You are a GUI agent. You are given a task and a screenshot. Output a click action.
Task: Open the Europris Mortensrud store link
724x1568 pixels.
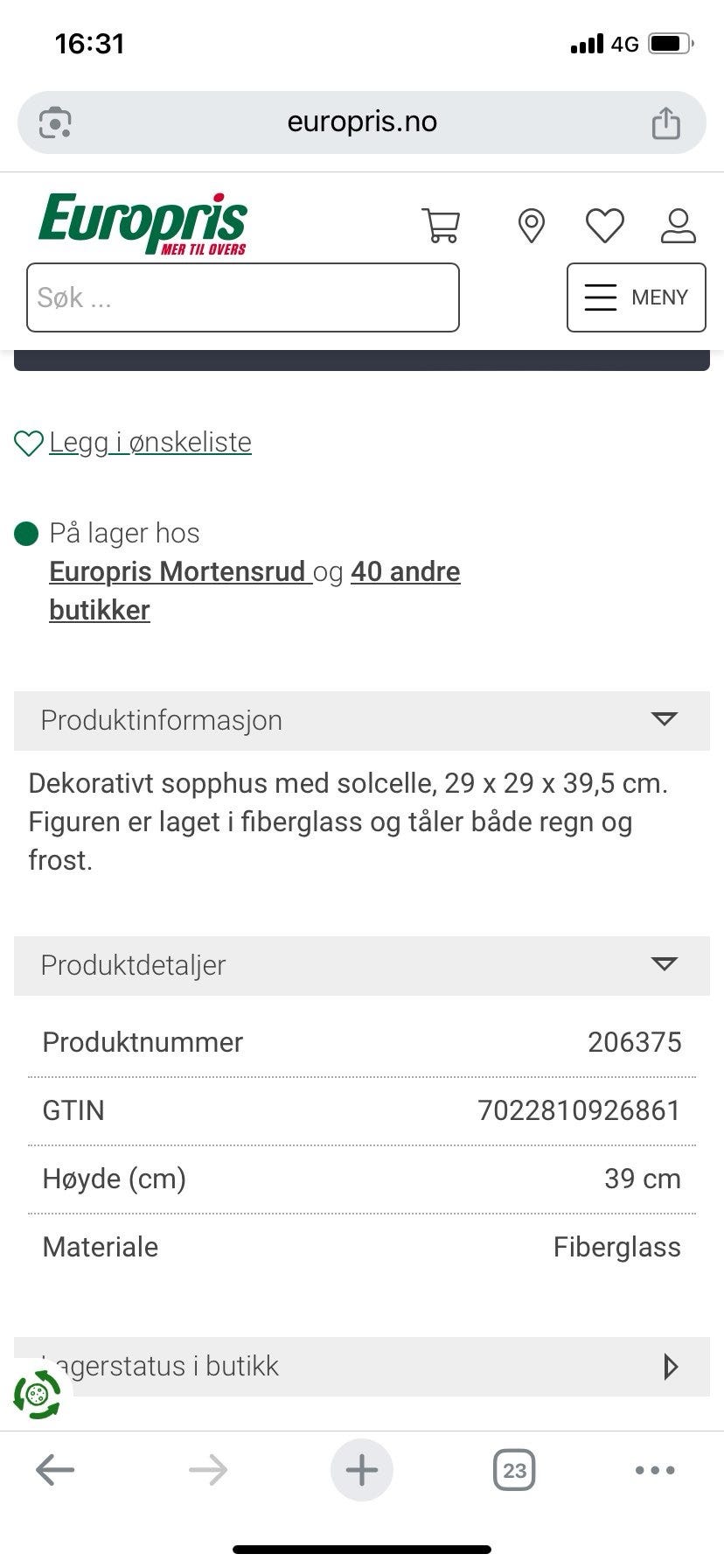[x=179, y=571]
